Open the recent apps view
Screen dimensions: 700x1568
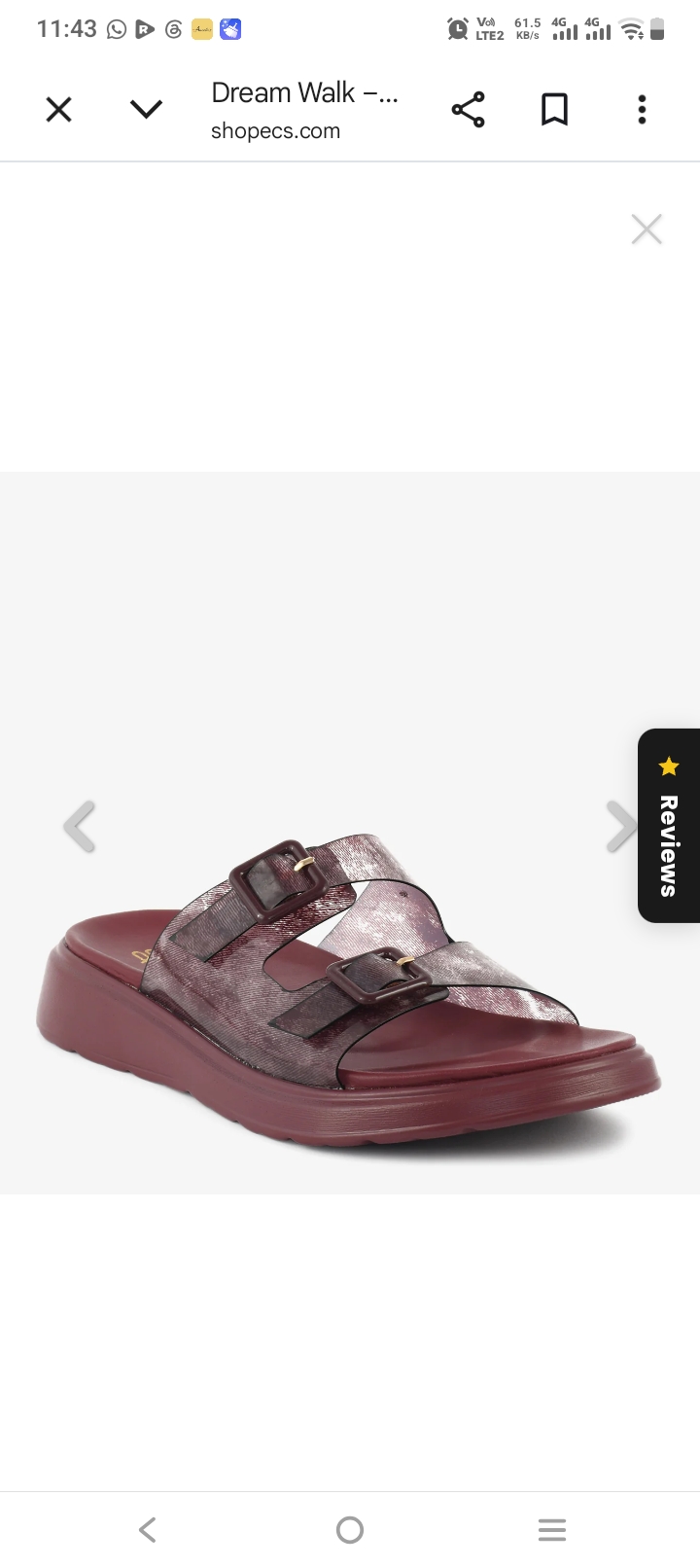pyautogui.click(x=552, y=1530)
